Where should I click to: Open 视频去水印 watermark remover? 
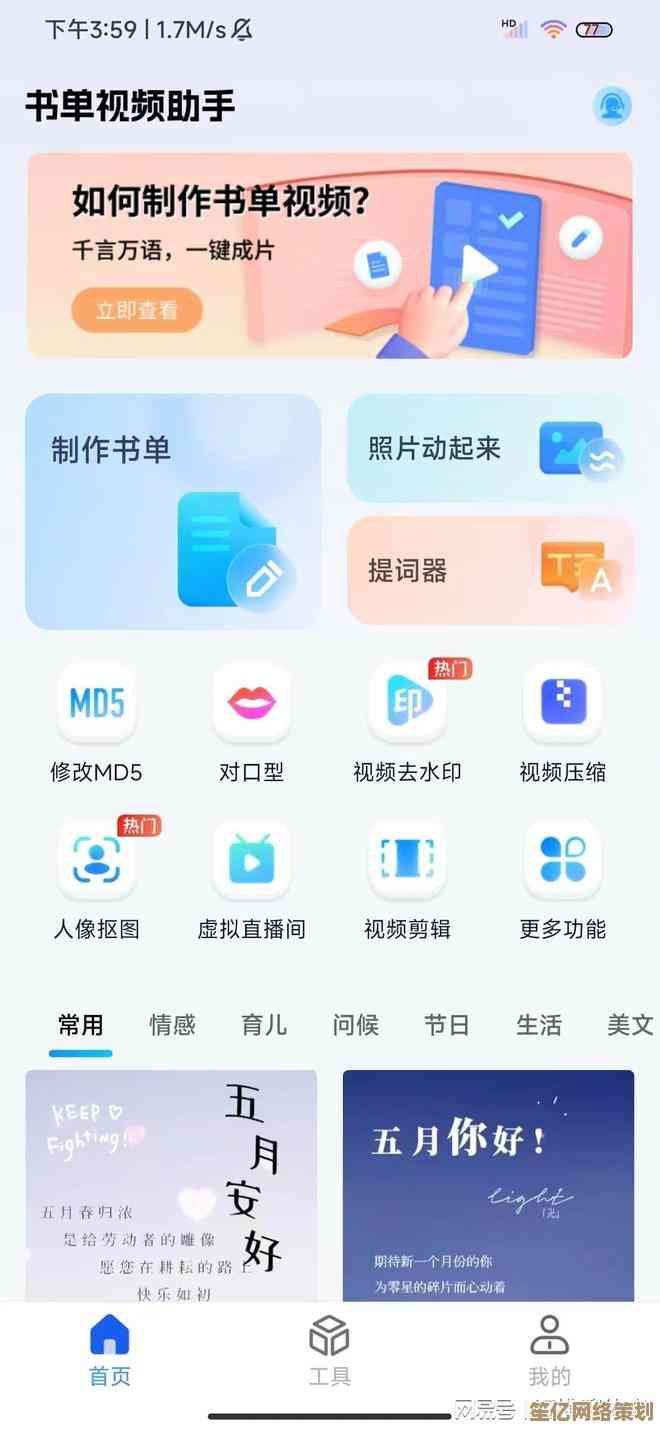tap(407, 720)
